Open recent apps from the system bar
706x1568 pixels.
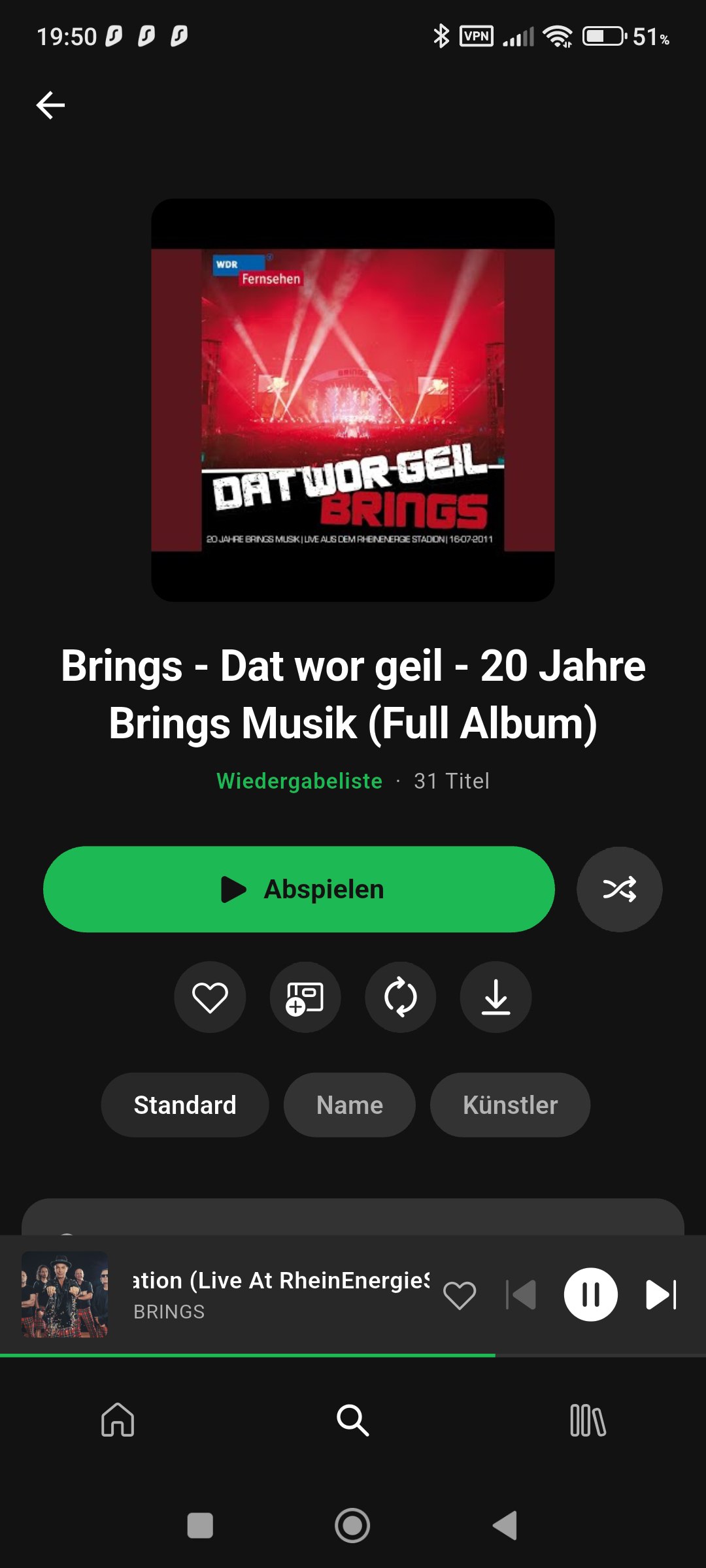coord(200,1526)
